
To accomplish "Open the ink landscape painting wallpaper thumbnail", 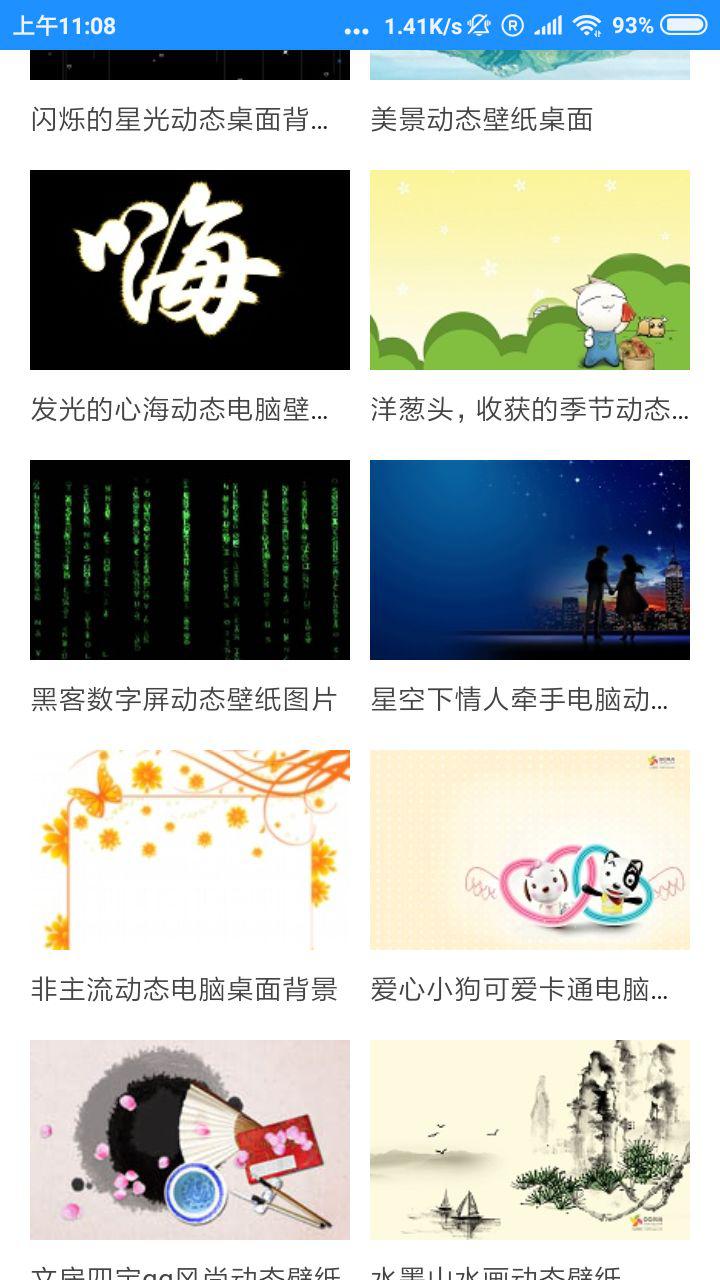I will click(x=530, y=1138).
